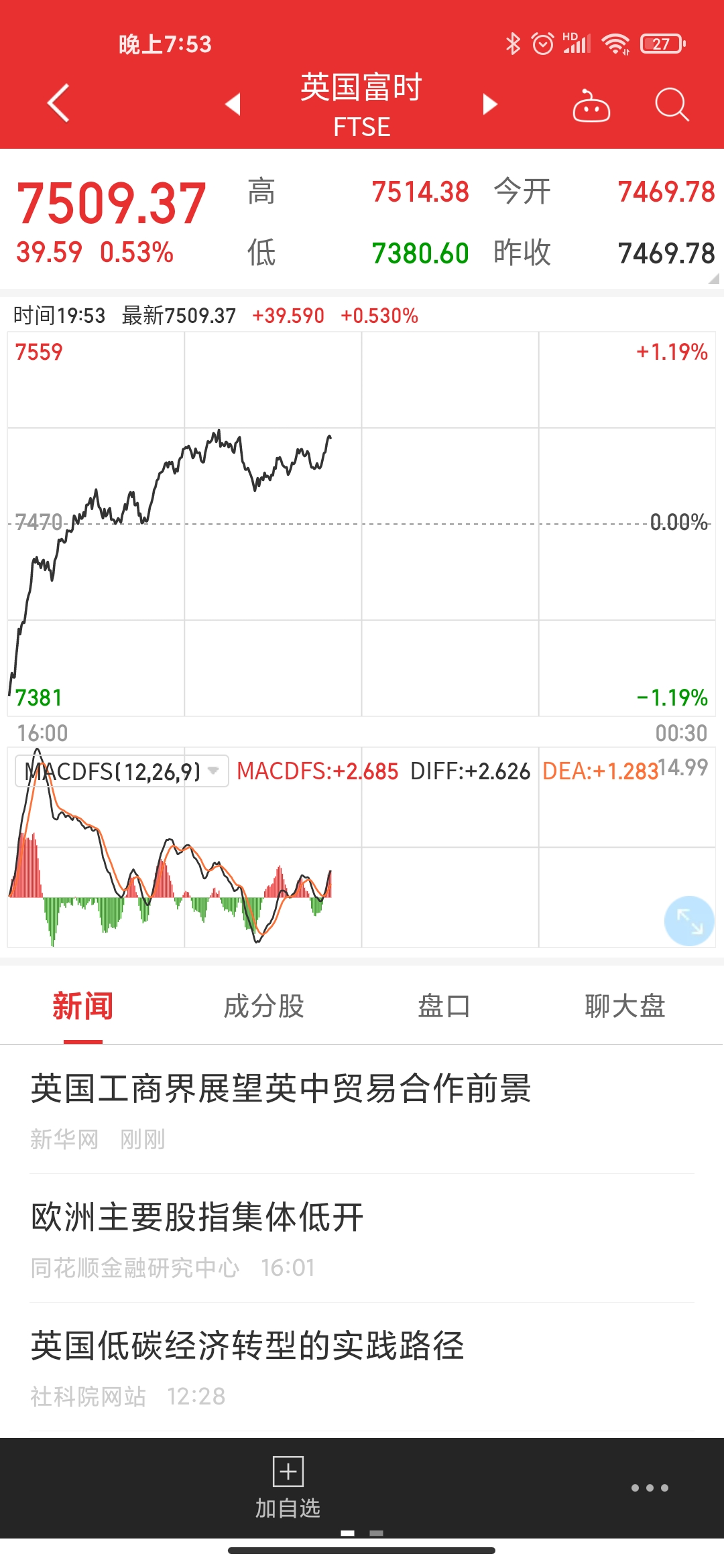Open the three-dot more menu
The image size is (724, 1568).
click(x=649, y=1488)
